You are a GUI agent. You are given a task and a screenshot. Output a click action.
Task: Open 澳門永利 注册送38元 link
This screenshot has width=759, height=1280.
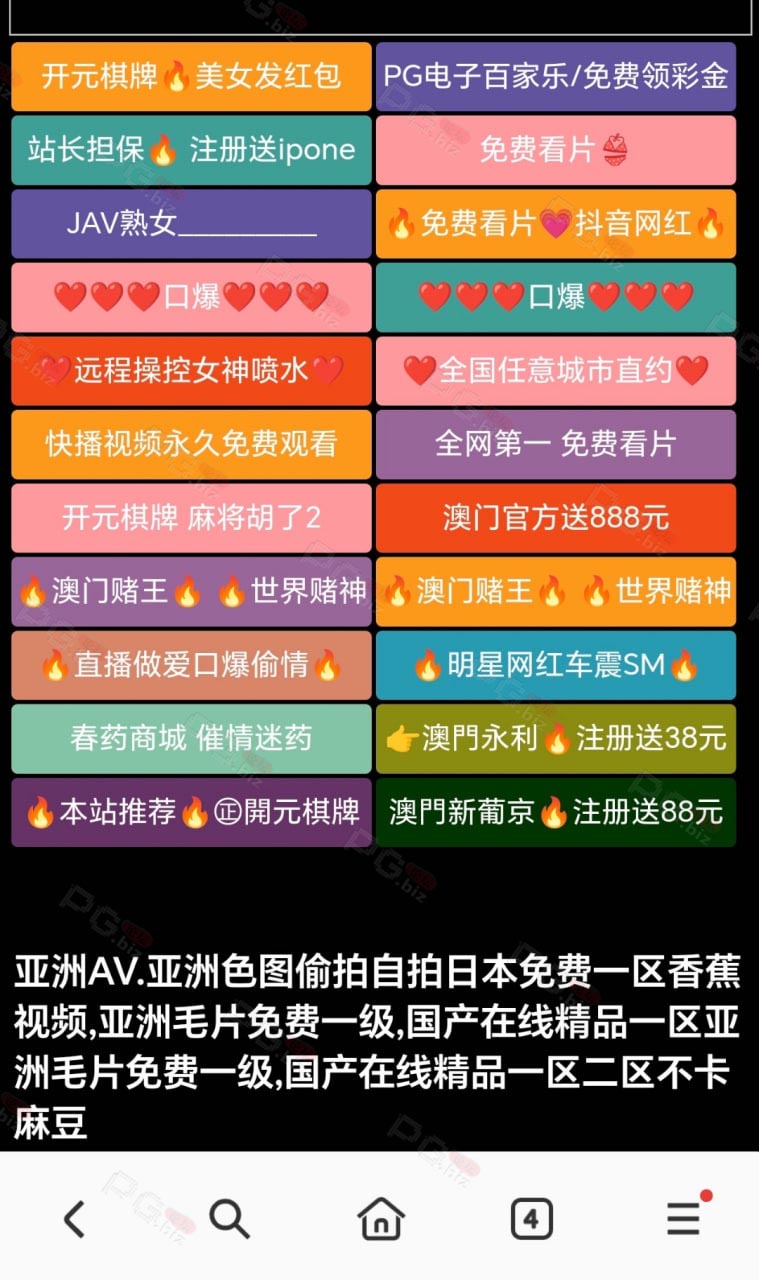point(556,739)
